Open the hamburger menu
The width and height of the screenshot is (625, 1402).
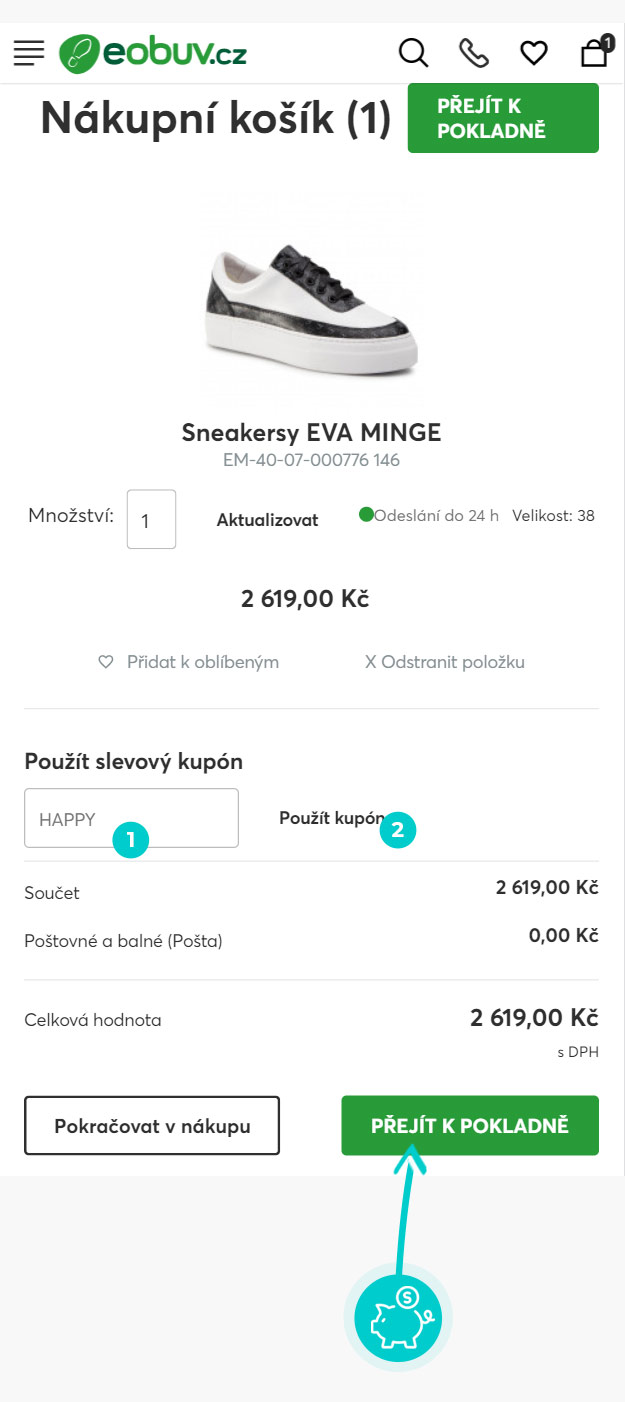click(29, 53)
